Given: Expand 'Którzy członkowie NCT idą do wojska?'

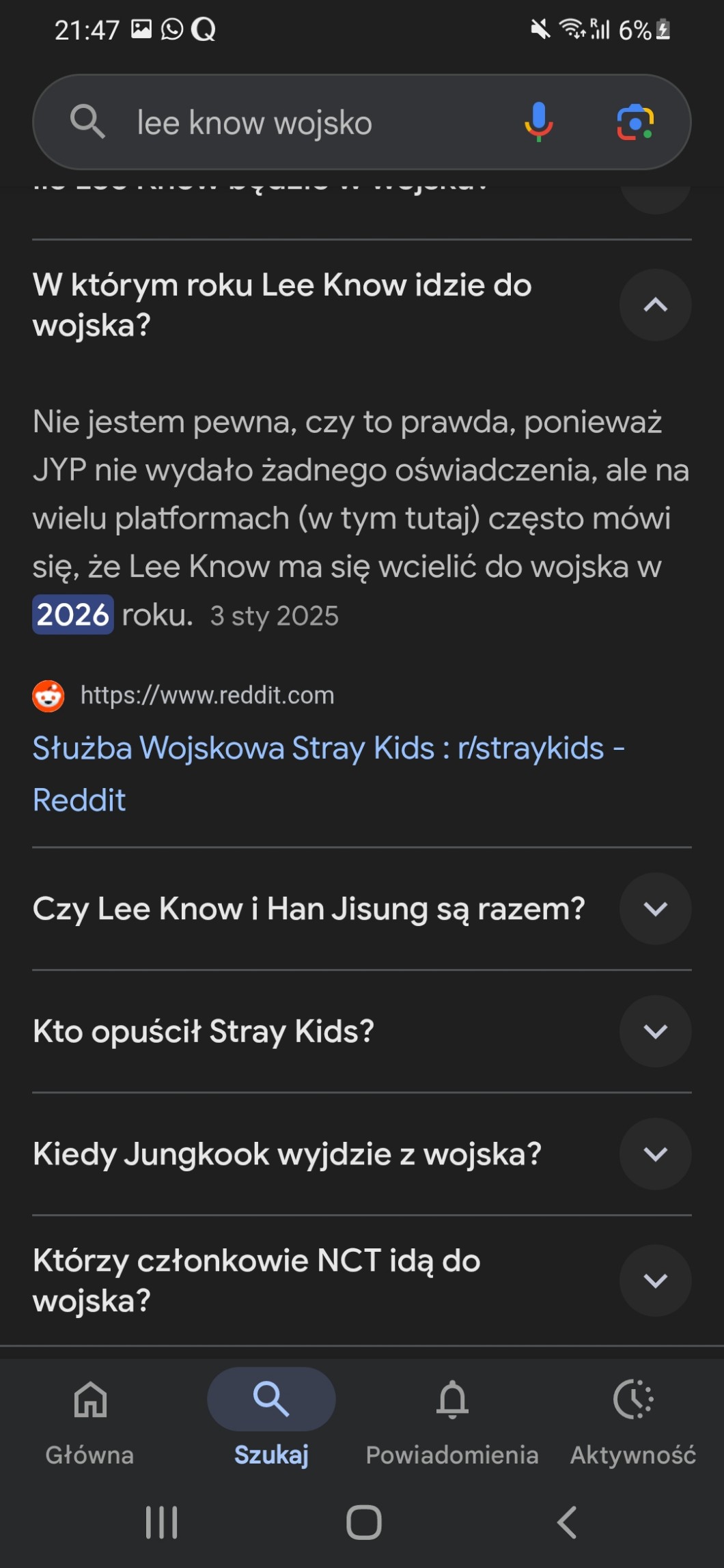Looking at the screenshot, I should (x=654, y=1280).
